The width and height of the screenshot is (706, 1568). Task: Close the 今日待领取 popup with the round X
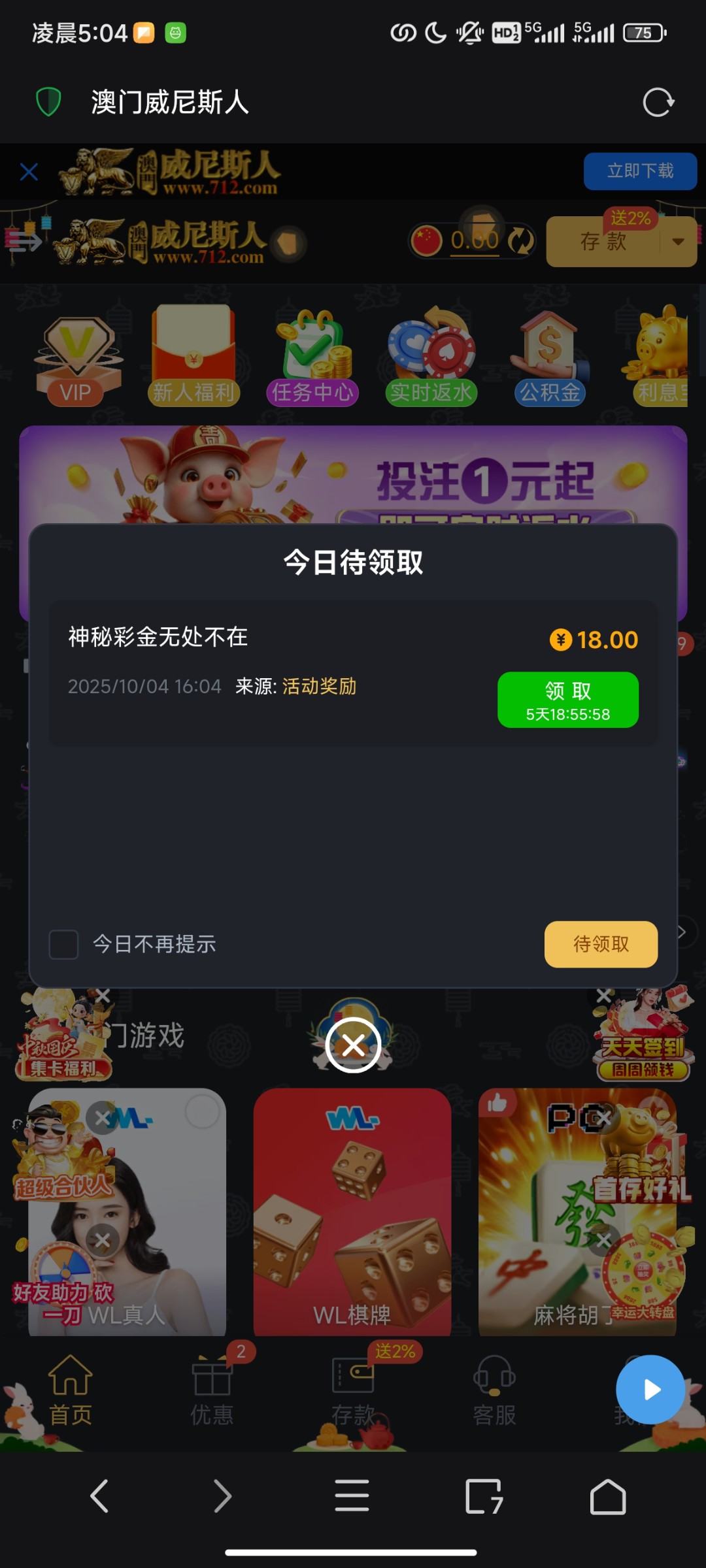[x=353, y=1045]
